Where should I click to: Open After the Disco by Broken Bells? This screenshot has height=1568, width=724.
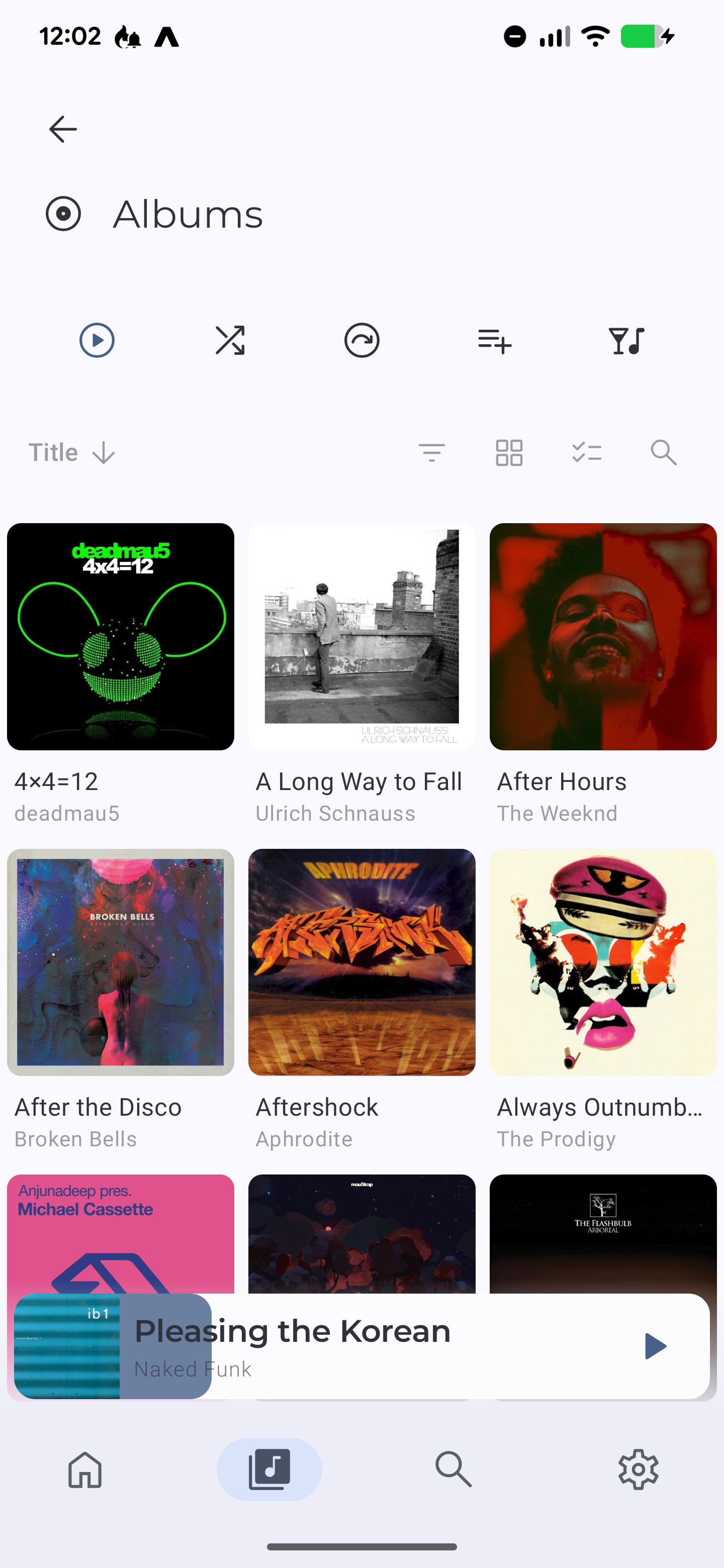(x=121, y=962)
